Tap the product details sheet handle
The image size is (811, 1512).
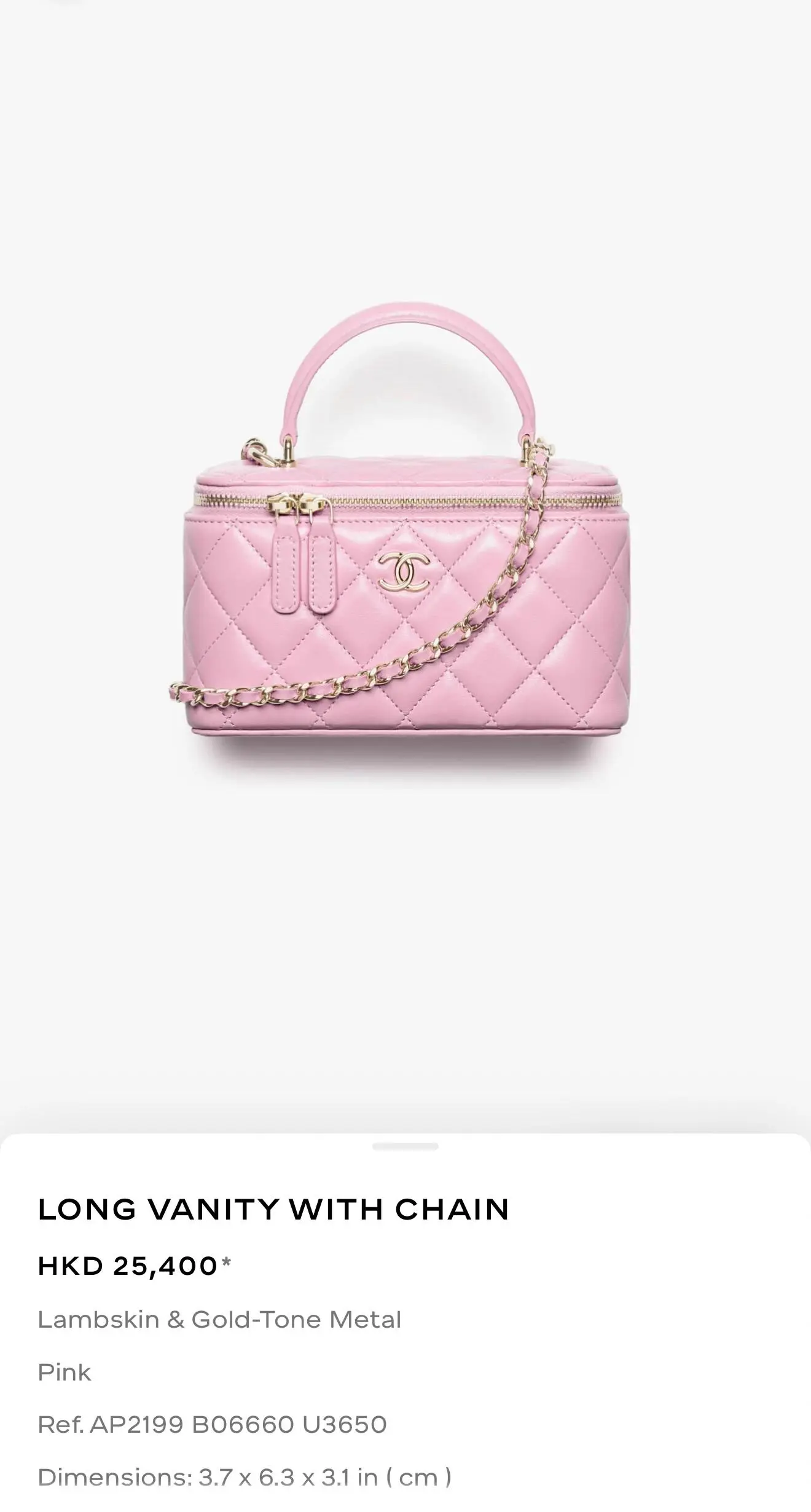click(405, 1146)
